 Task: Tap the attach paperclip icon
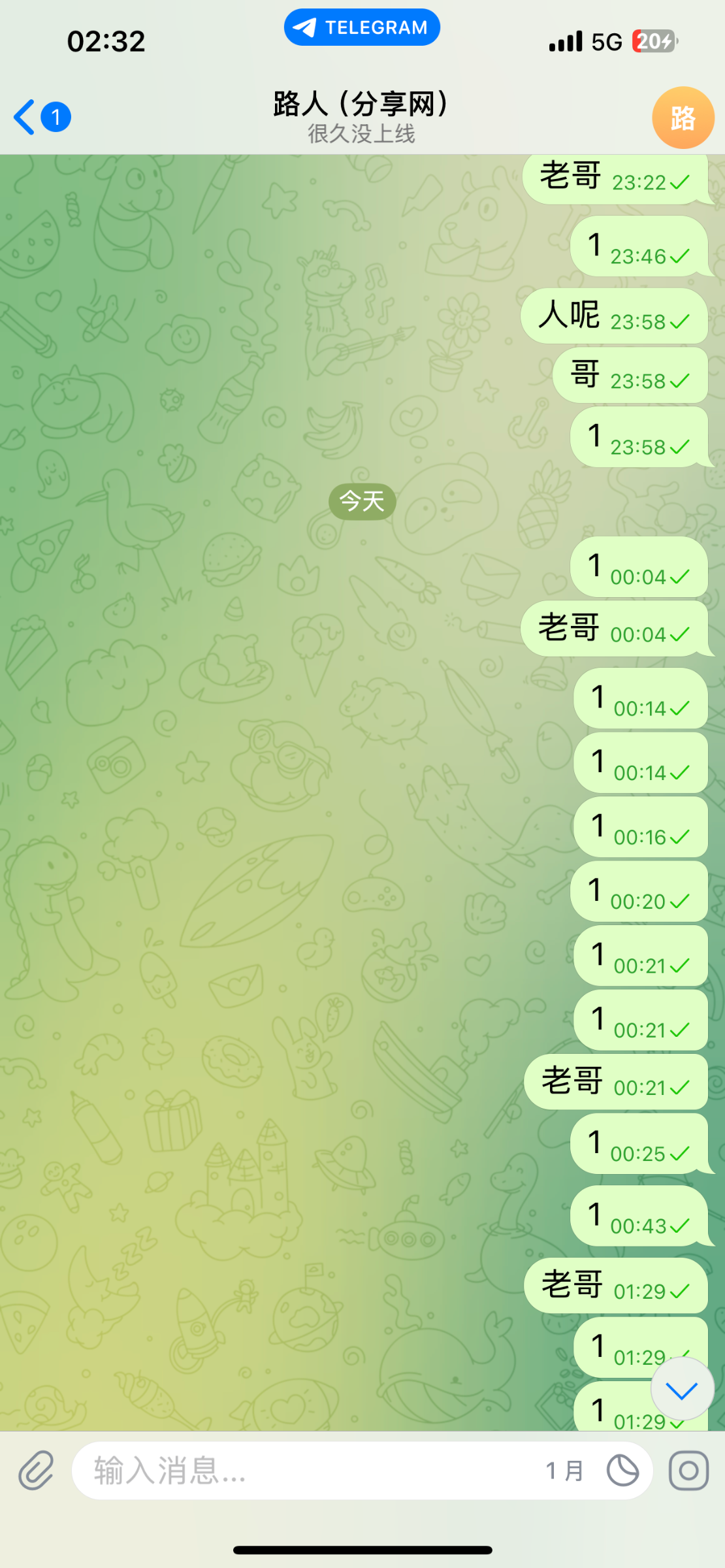(35, 1471)
